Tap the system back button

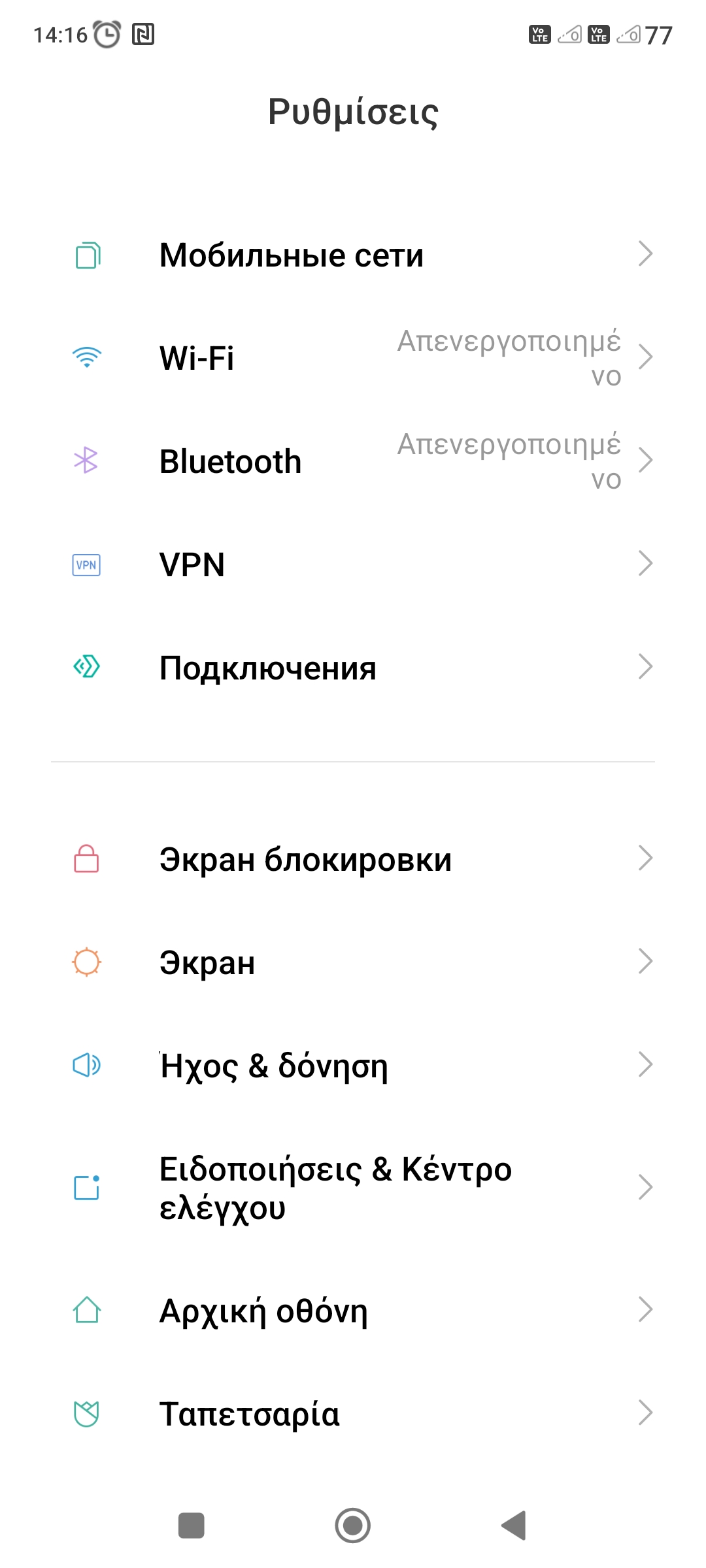(514, 1526)
